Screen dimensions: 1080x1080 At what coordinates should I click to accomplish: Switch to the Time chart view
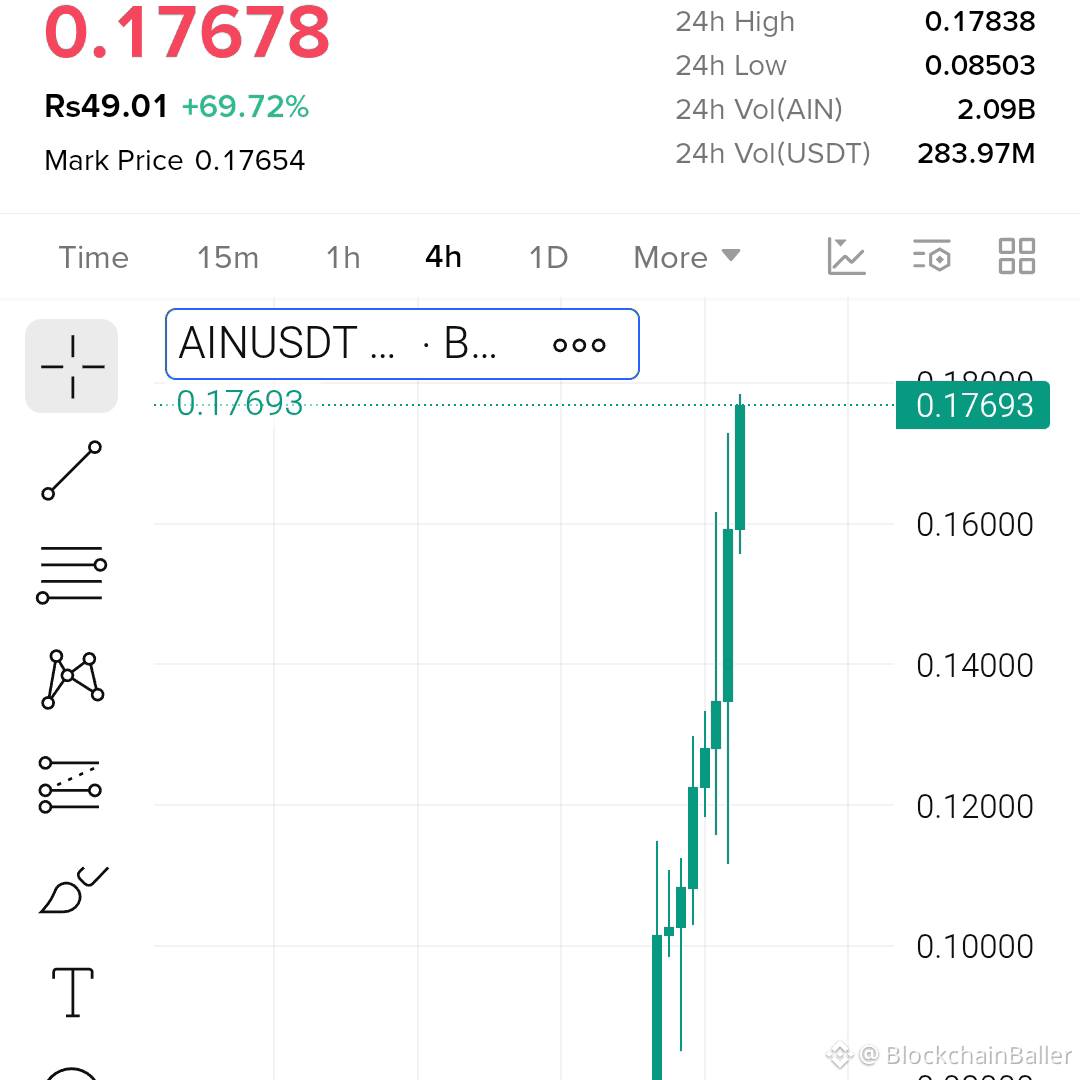click(x=94, y=258)
